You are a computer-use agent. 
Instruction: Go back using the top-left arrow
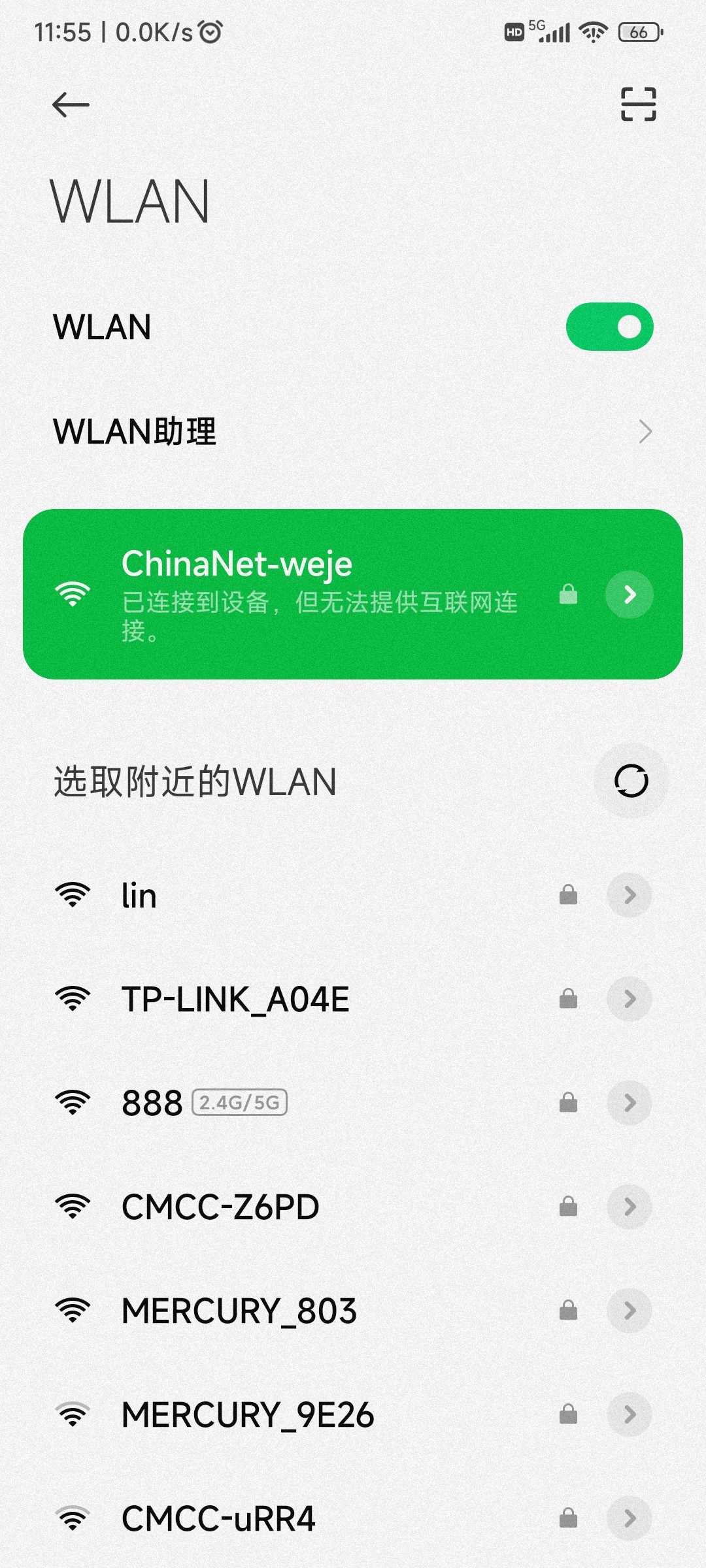tap(71, 105)
